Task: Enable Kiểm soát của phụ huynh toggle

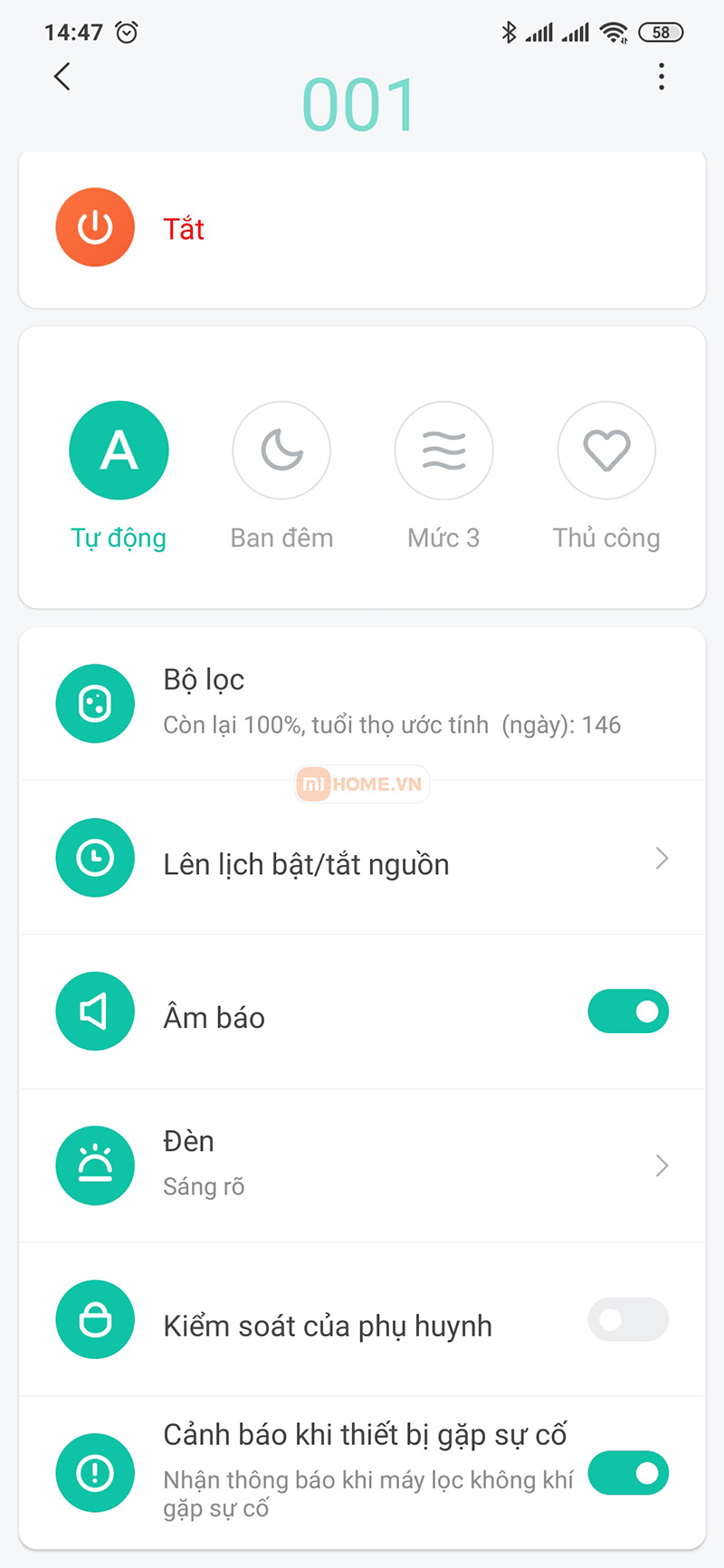Action: point(628,1319)
